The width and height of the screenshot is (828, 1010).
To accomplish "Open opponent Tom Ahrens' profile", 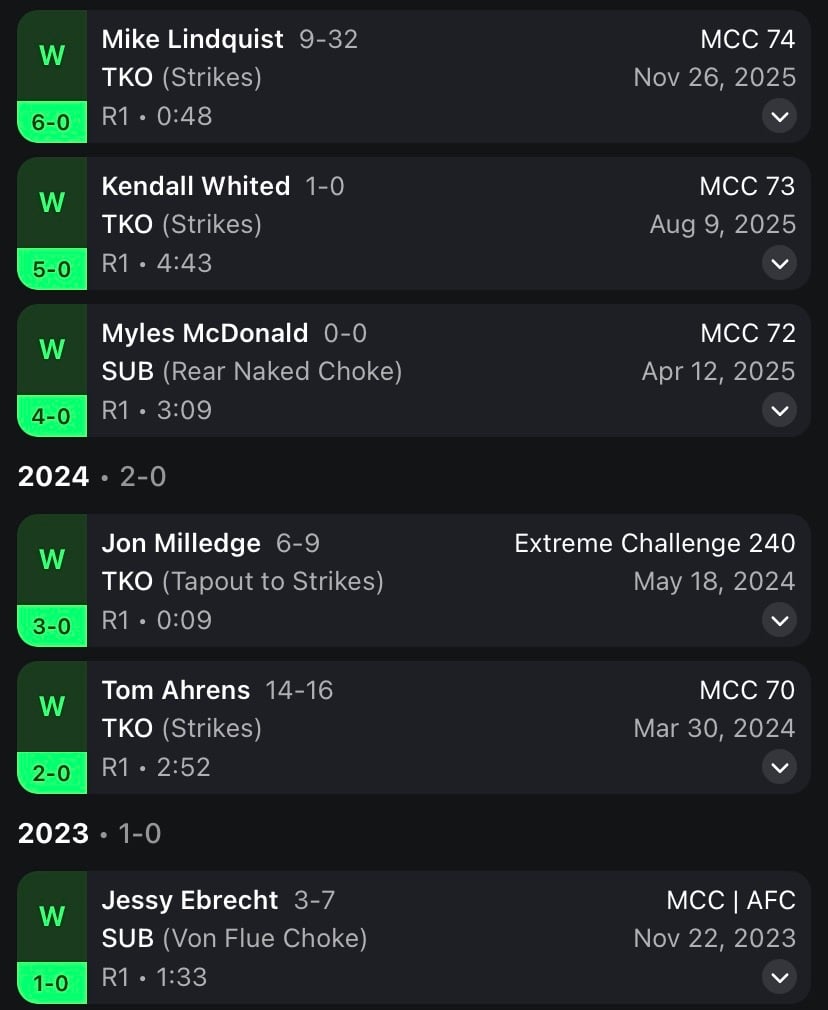I will click(x=176, y=691).
